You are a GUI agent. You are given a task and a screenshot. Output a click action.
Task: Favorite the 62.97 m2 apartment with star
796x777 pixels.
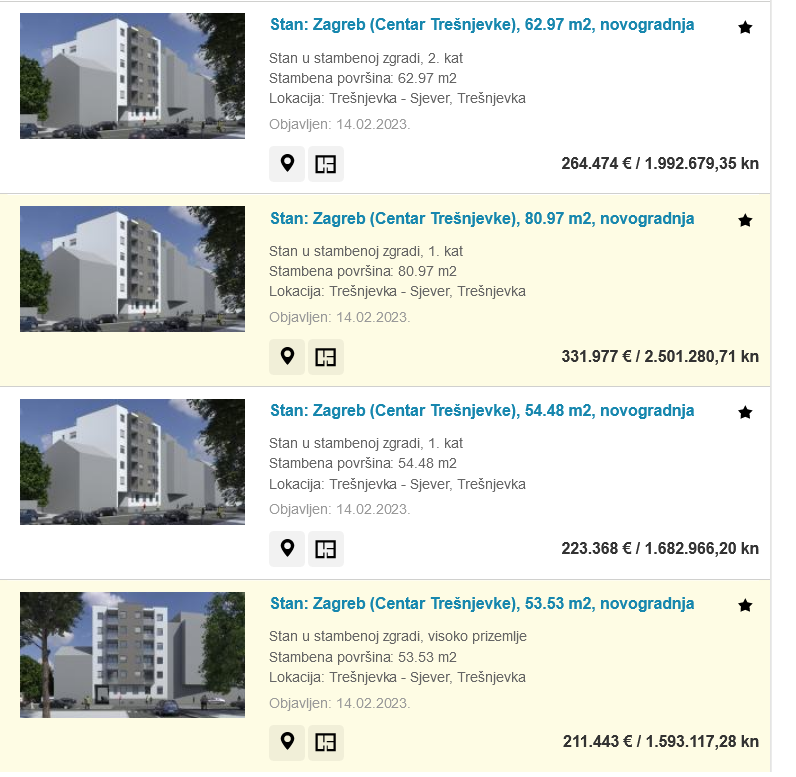745,28
